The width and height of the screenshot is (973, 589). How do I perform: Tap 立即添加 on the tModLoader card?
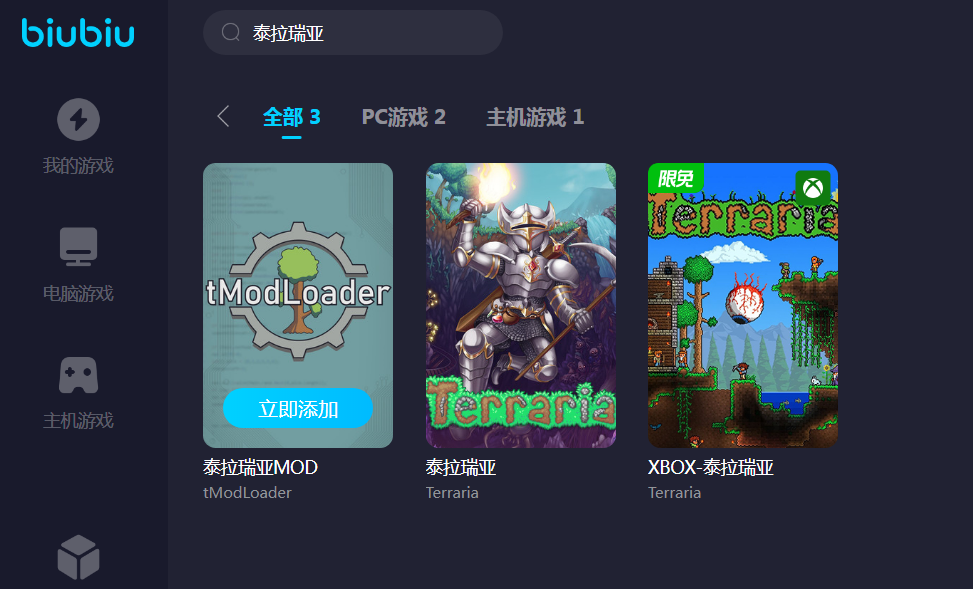click(298, 408)
